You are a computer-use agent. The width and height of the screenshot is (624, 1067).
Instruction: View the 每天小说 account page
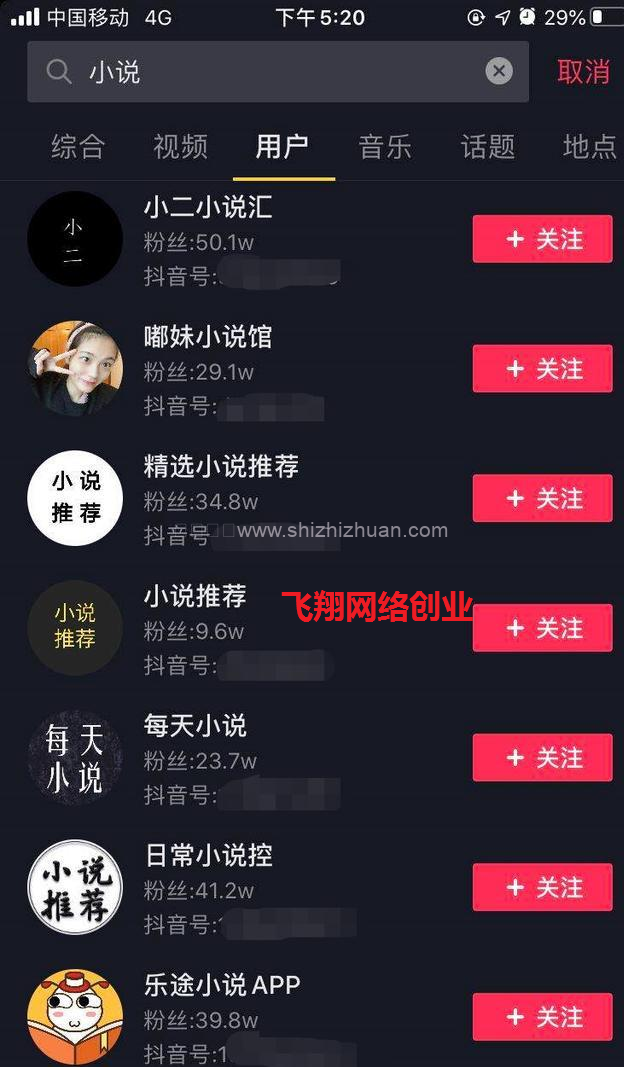195,726
